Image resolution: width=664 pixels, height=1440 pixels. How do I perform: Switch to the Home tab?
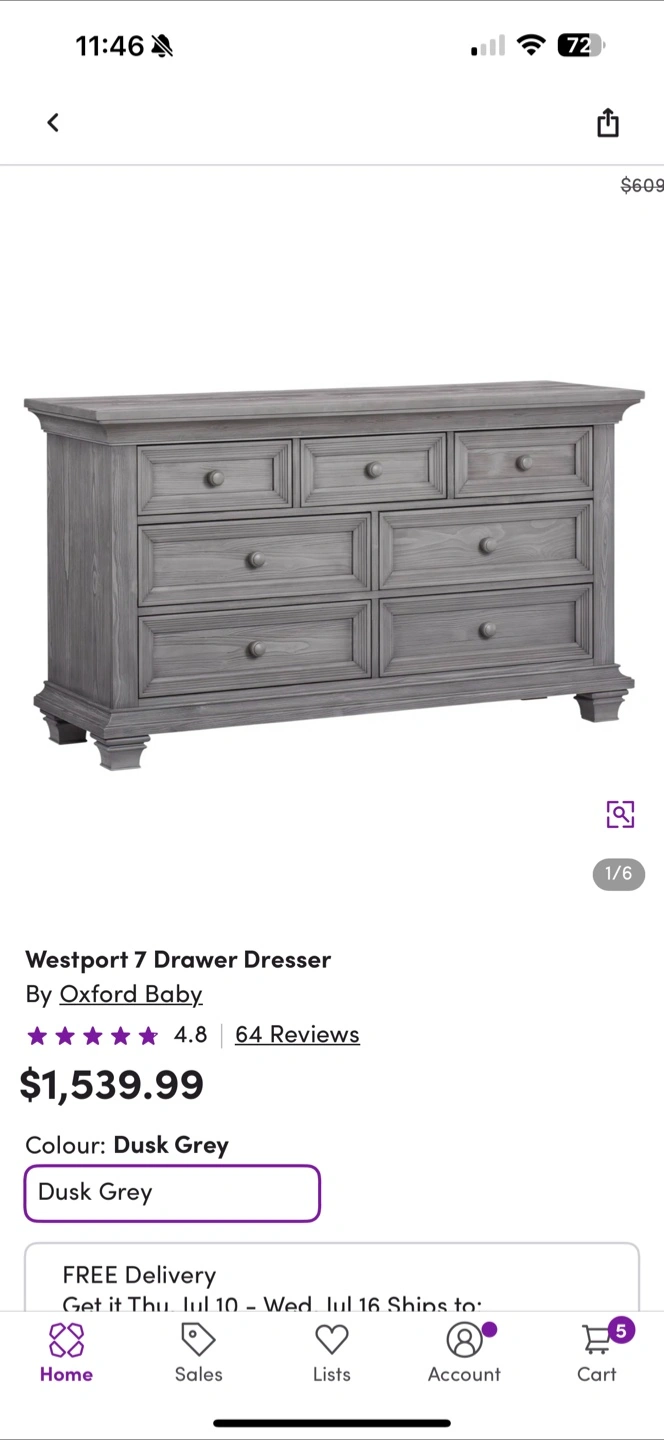[x=66, y=1353]
